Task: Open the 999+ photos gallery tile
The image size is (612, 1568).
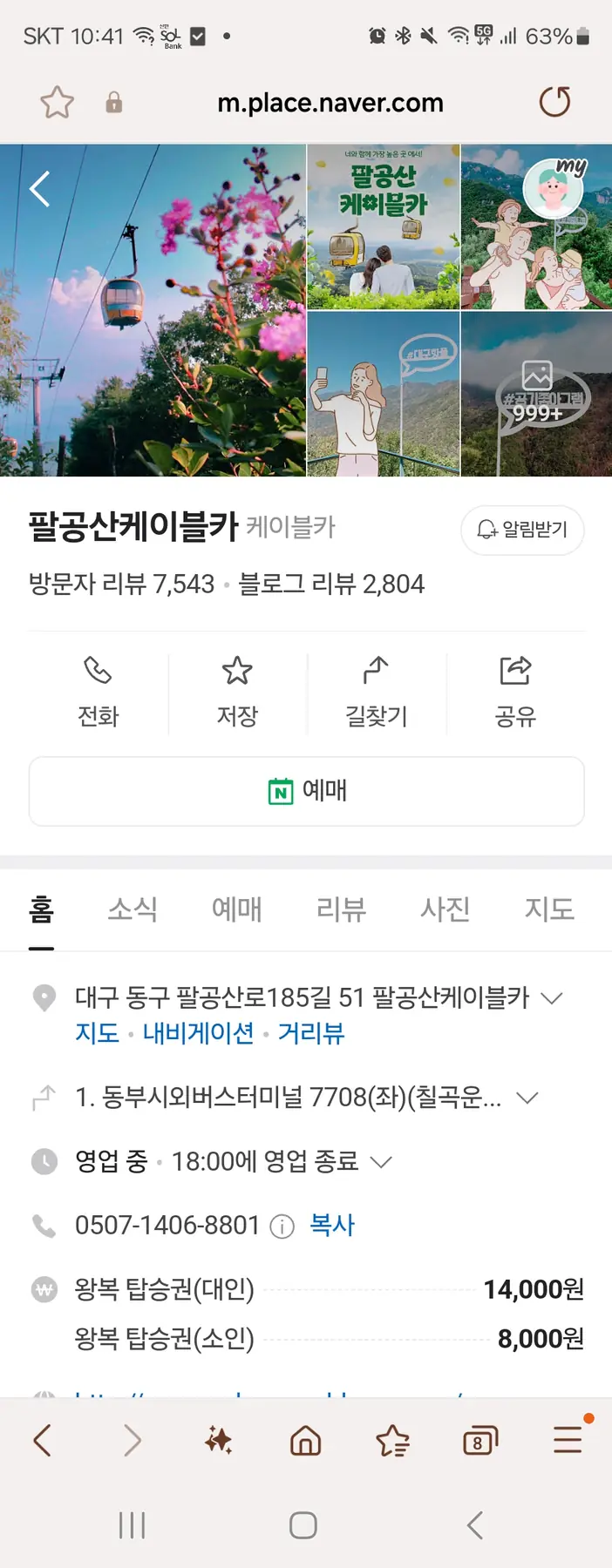Action: pos(536,394)
